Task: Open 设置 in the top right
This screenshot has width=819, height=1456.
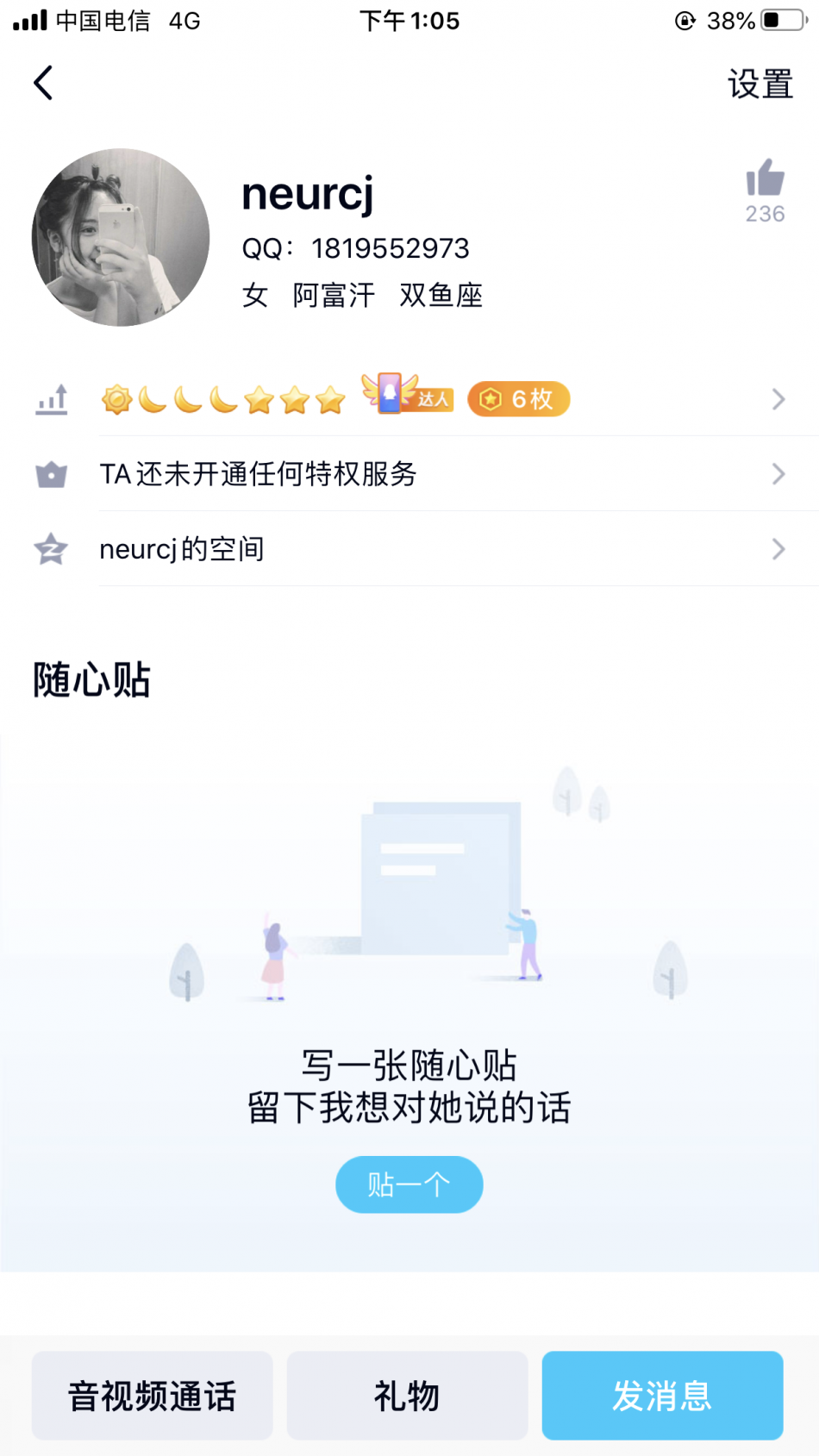Action: [760, 84]
